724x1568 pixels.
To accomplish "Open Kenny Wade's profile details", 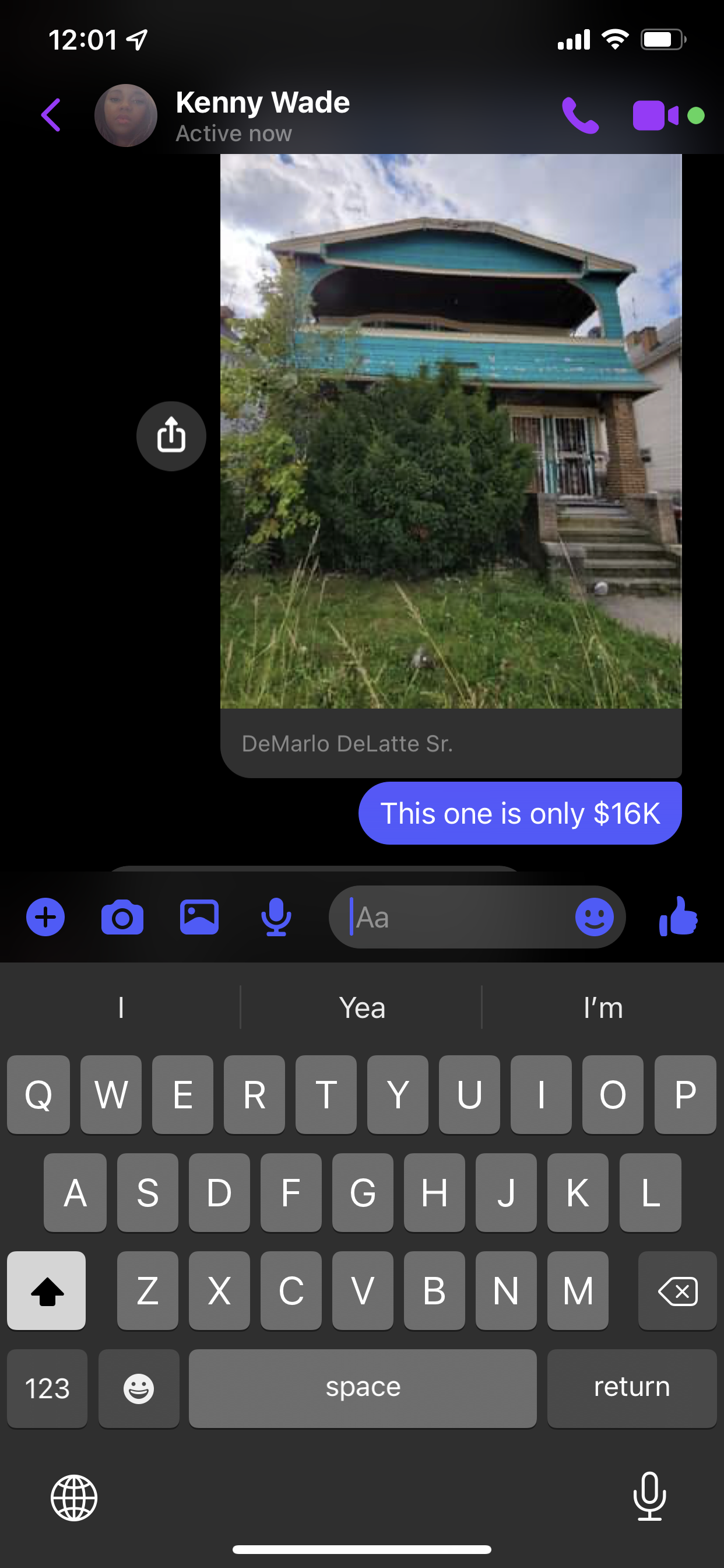I will (x=262, y=115).
